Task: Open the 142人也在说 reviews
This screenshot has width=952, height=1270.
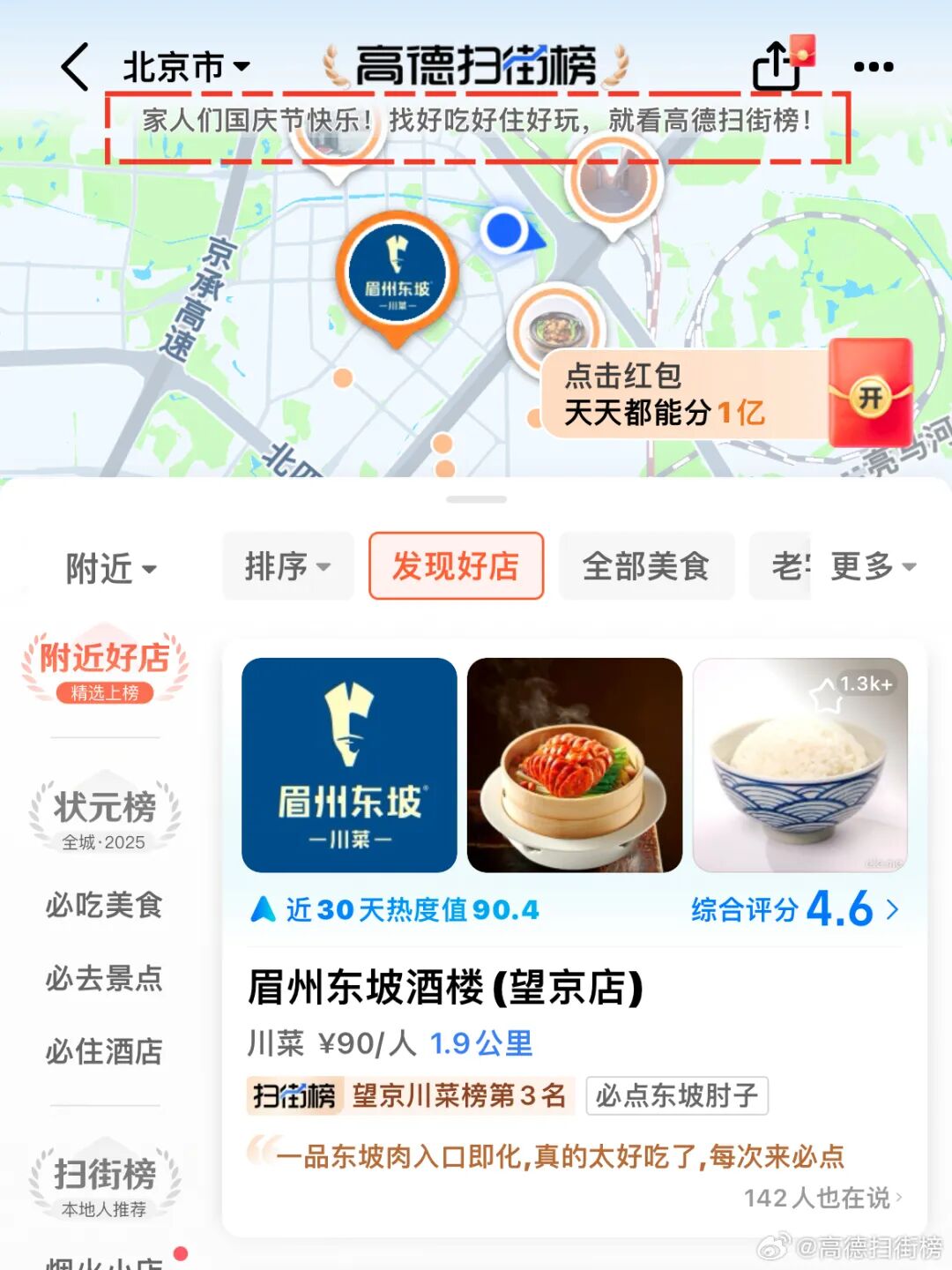Action: pos(822,1198)
